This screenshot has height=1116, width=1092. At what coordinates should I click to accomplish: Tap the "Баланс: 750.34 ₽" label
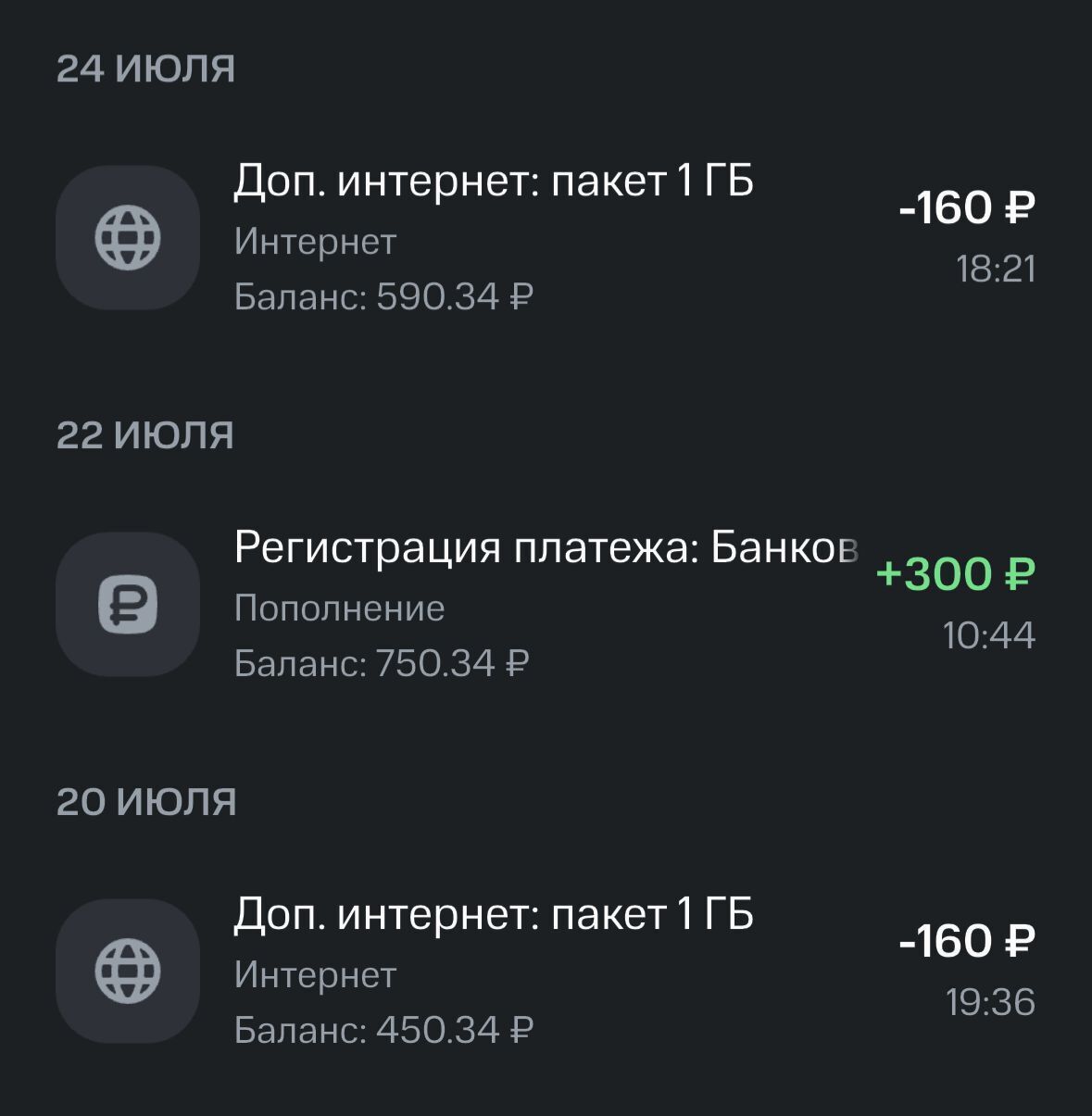click(x=383, y=663)
